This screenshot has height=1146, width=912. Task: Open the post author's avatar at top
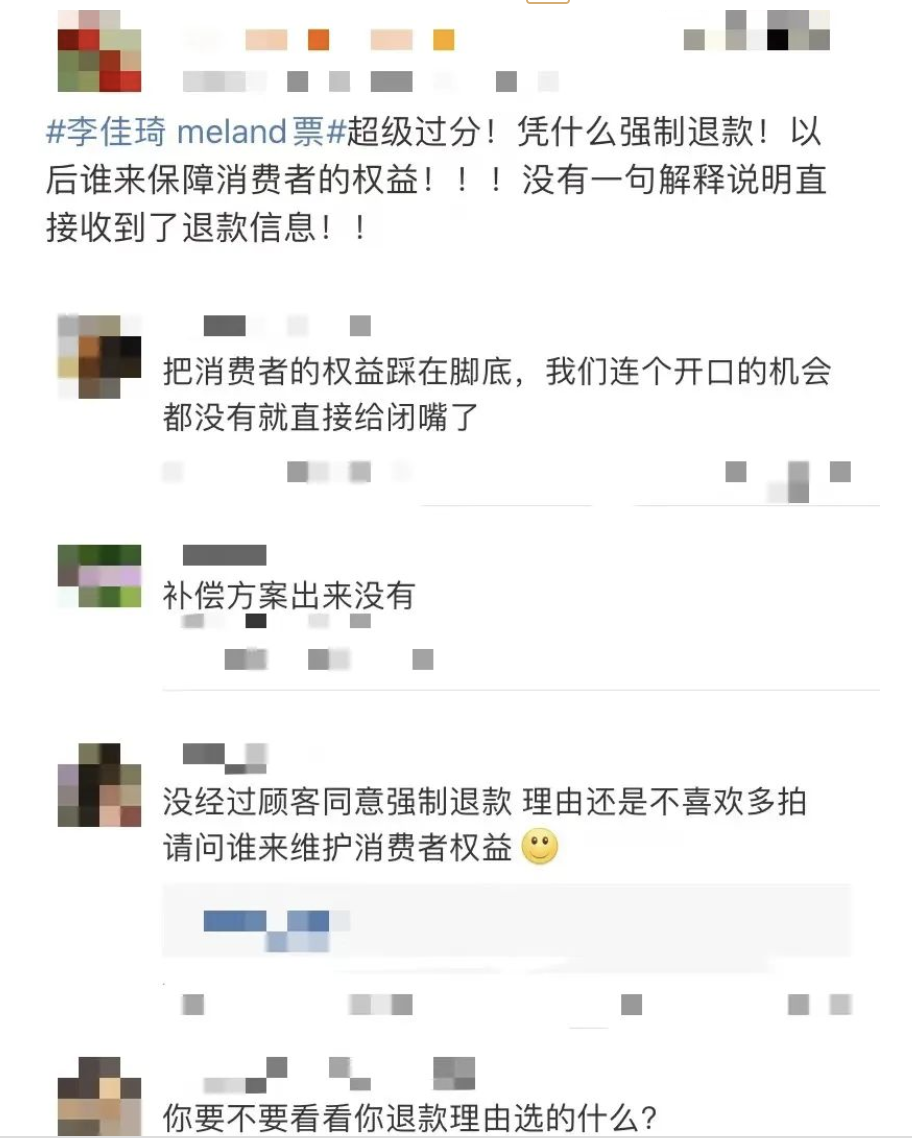coord(99,51)
